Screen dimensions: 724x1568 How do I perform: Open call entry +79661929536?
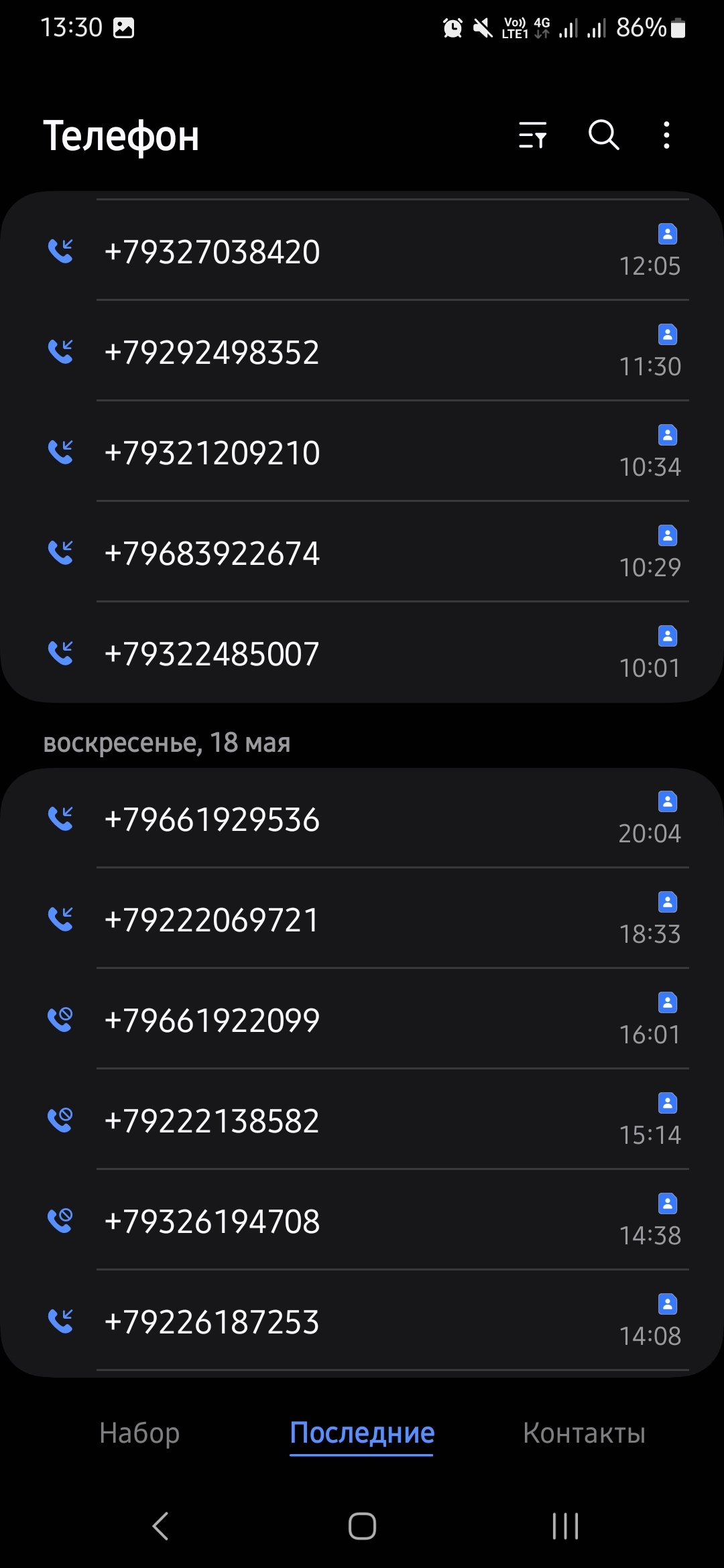[x=362, y=820]
